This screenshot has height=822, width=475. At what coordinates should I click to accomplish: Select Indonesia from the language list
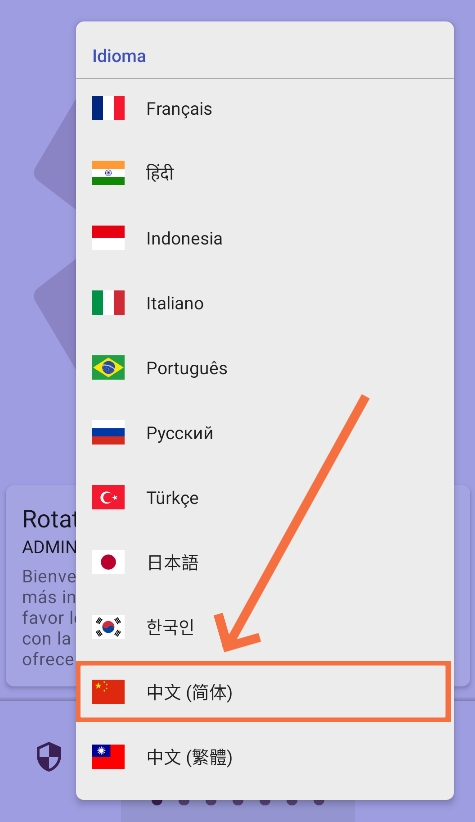pyautogui.click(x=265, y=238)
